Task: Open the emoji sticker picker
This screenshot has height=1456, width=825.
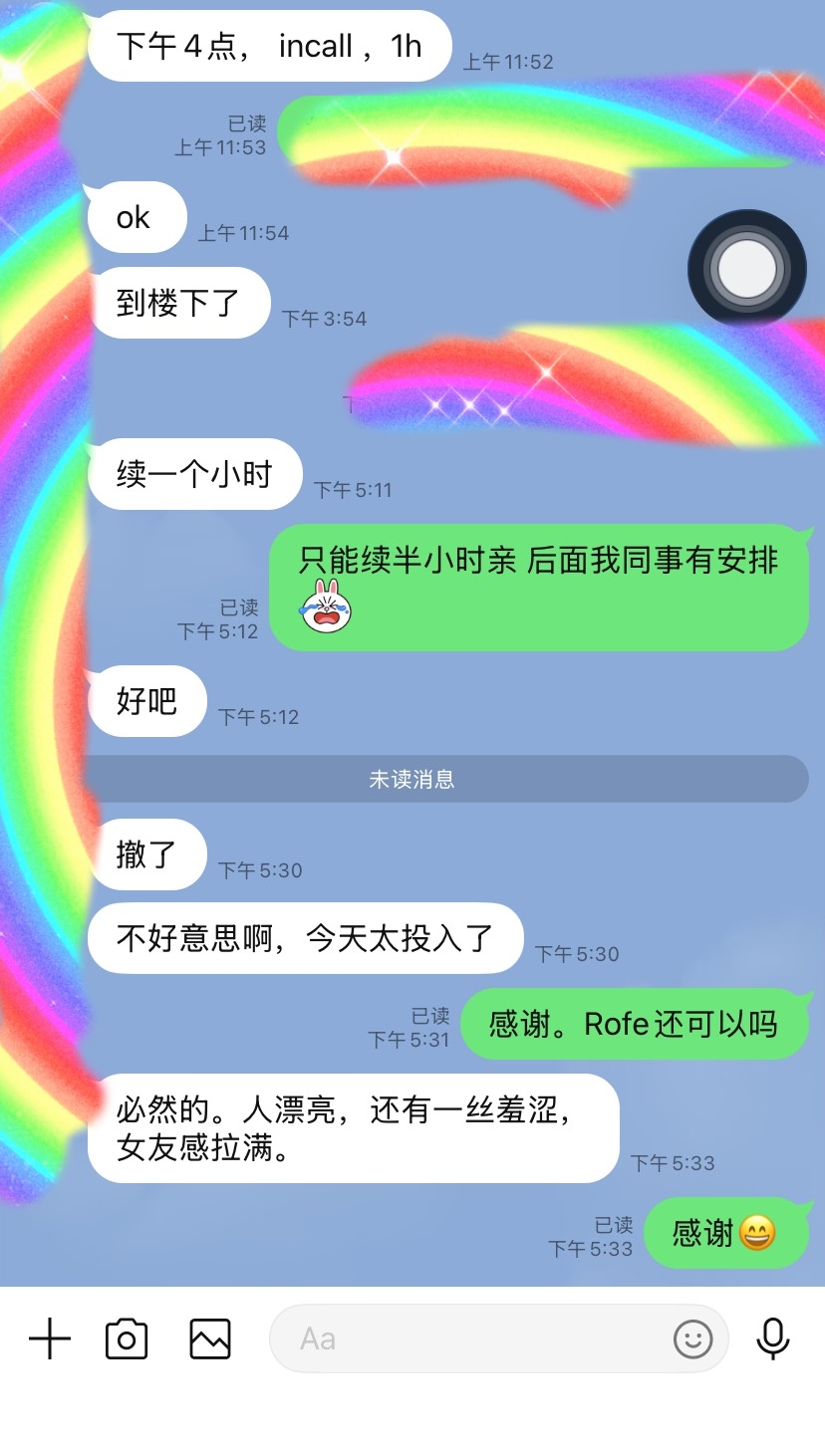Action: (x=692, y=1339)
